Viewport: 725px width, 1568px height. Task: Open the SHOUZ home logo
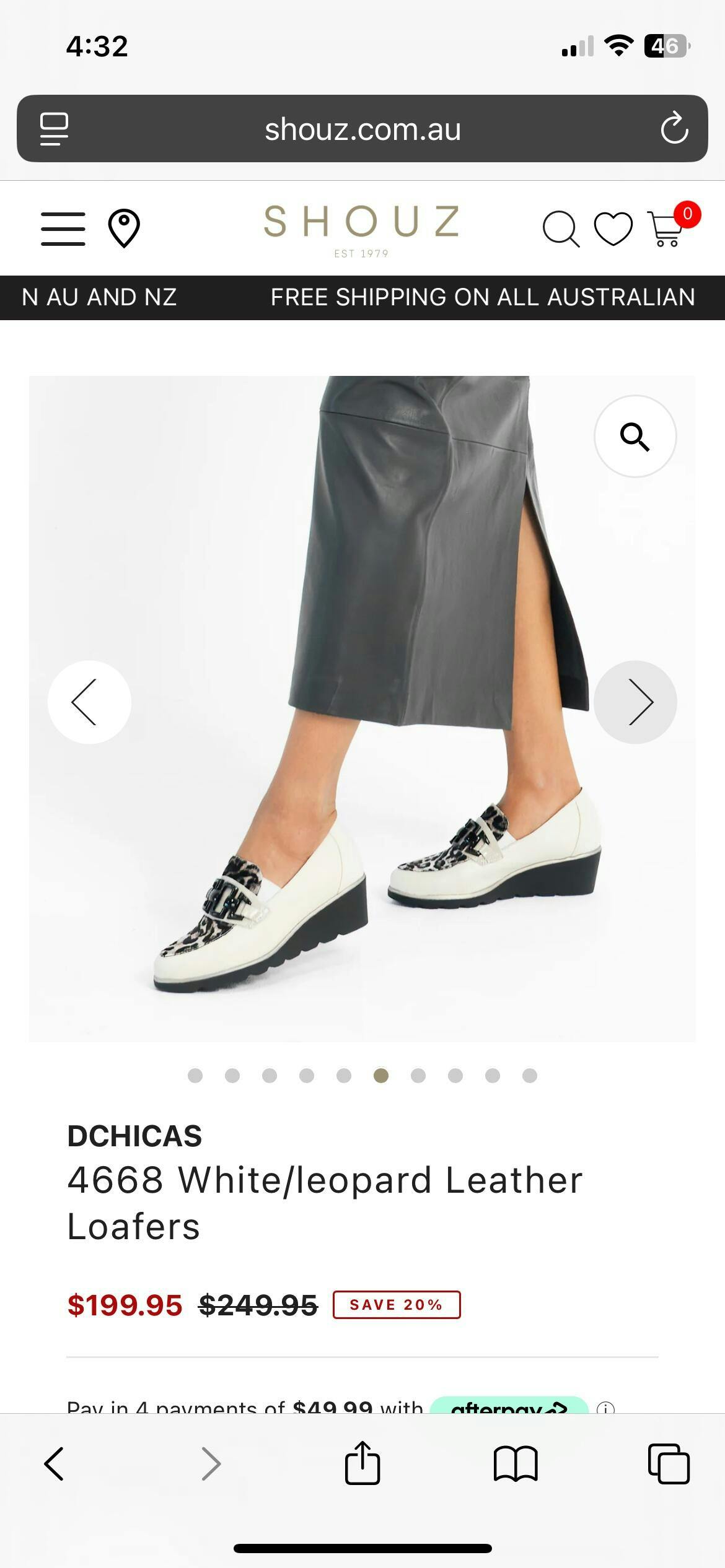click(362, 229)
